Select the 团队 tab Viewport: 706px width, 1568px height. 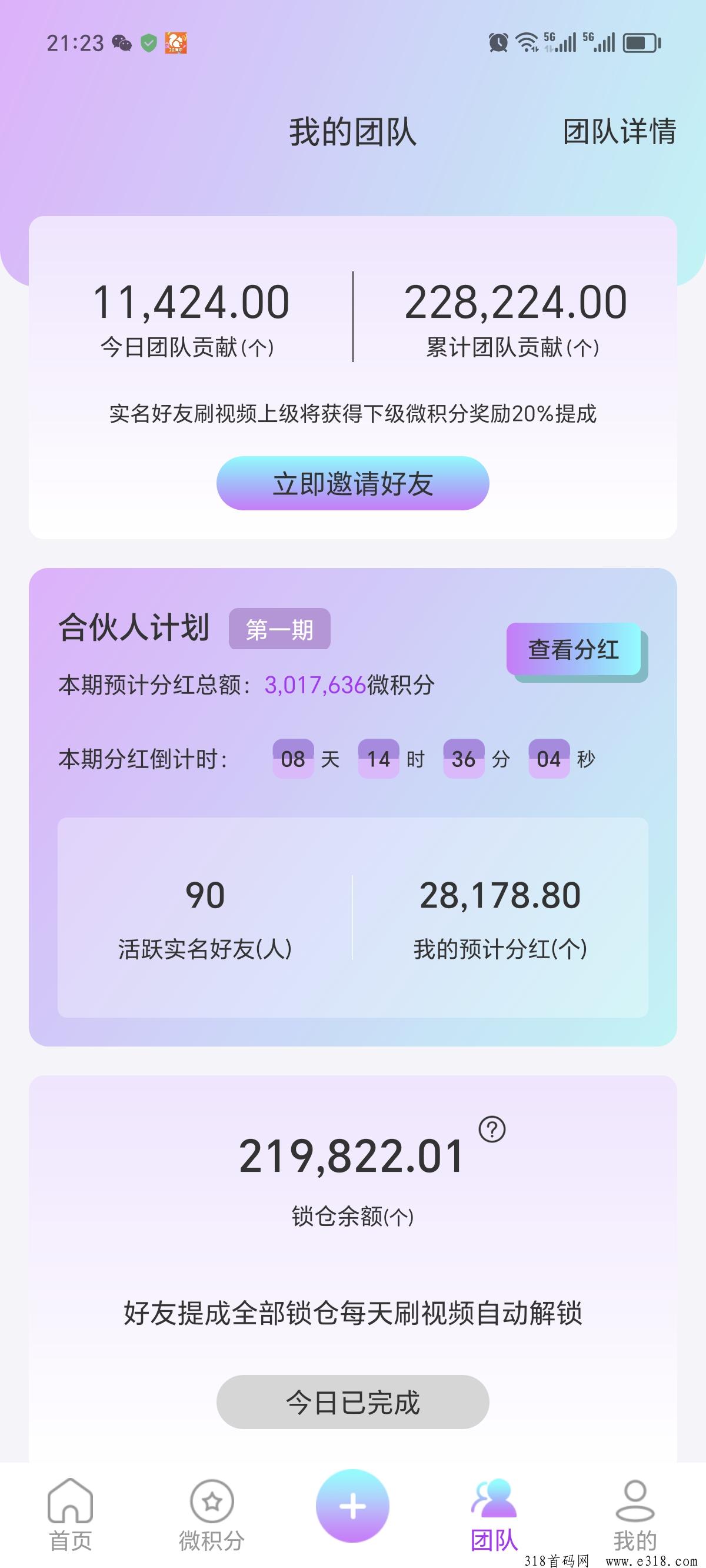[x=494, y=1515]
